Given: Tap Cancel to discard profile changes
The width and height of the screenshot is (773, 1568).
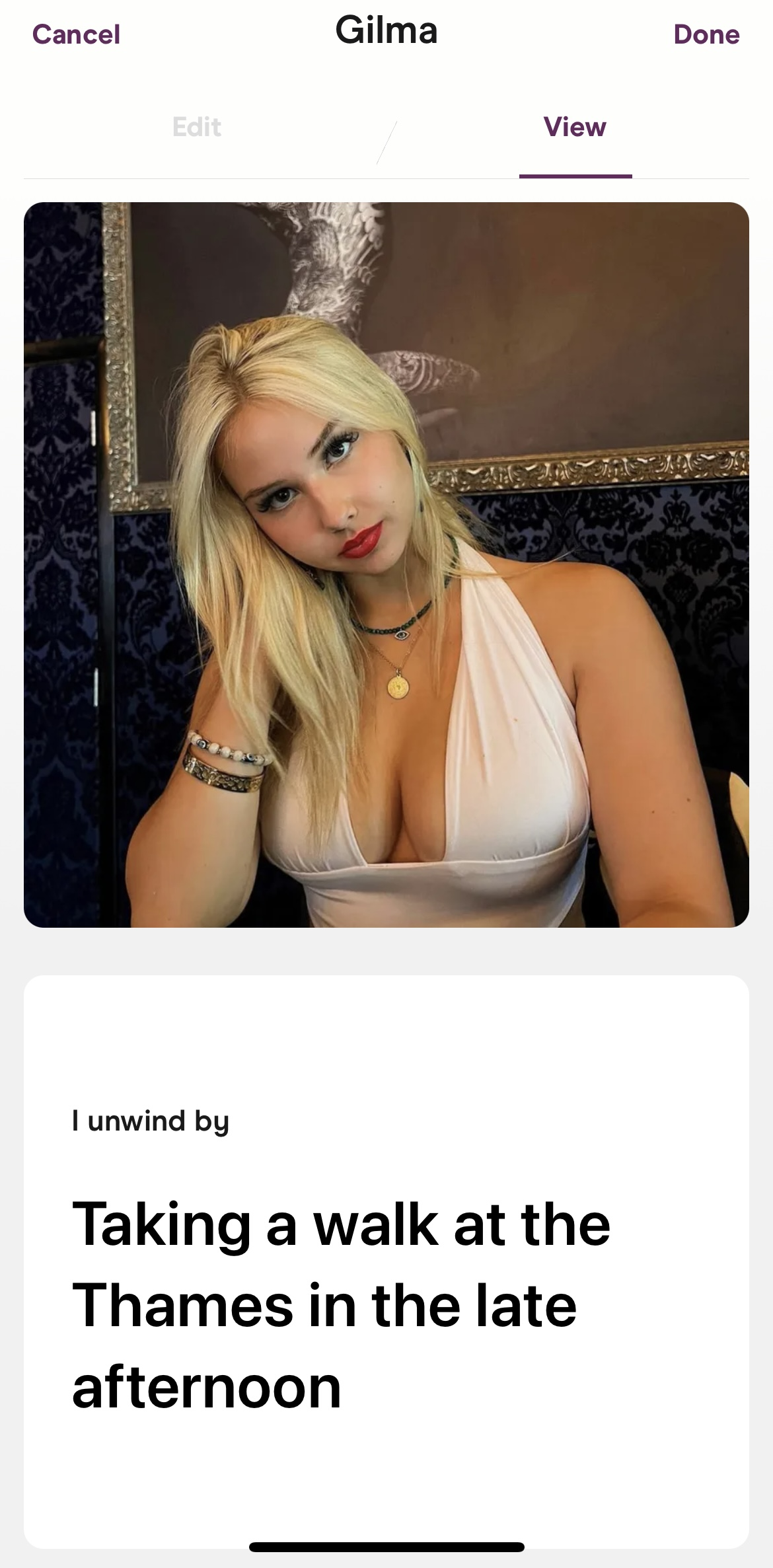Looking at the screenshot, I should coord(76,34).
